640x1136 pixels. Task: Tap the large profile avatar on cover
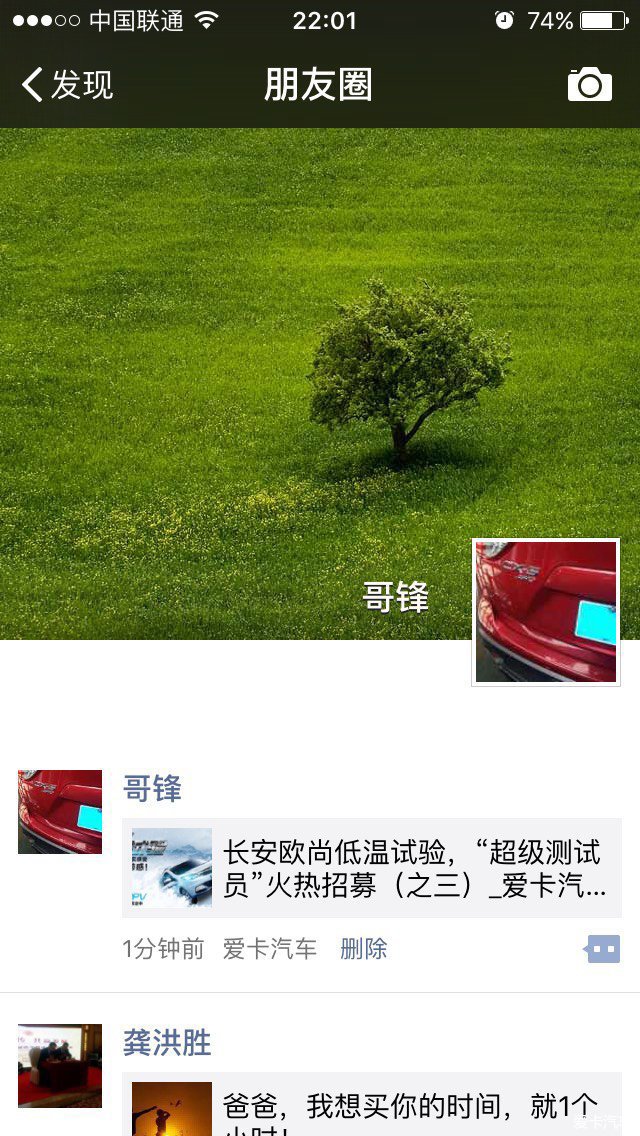(546, 612)
